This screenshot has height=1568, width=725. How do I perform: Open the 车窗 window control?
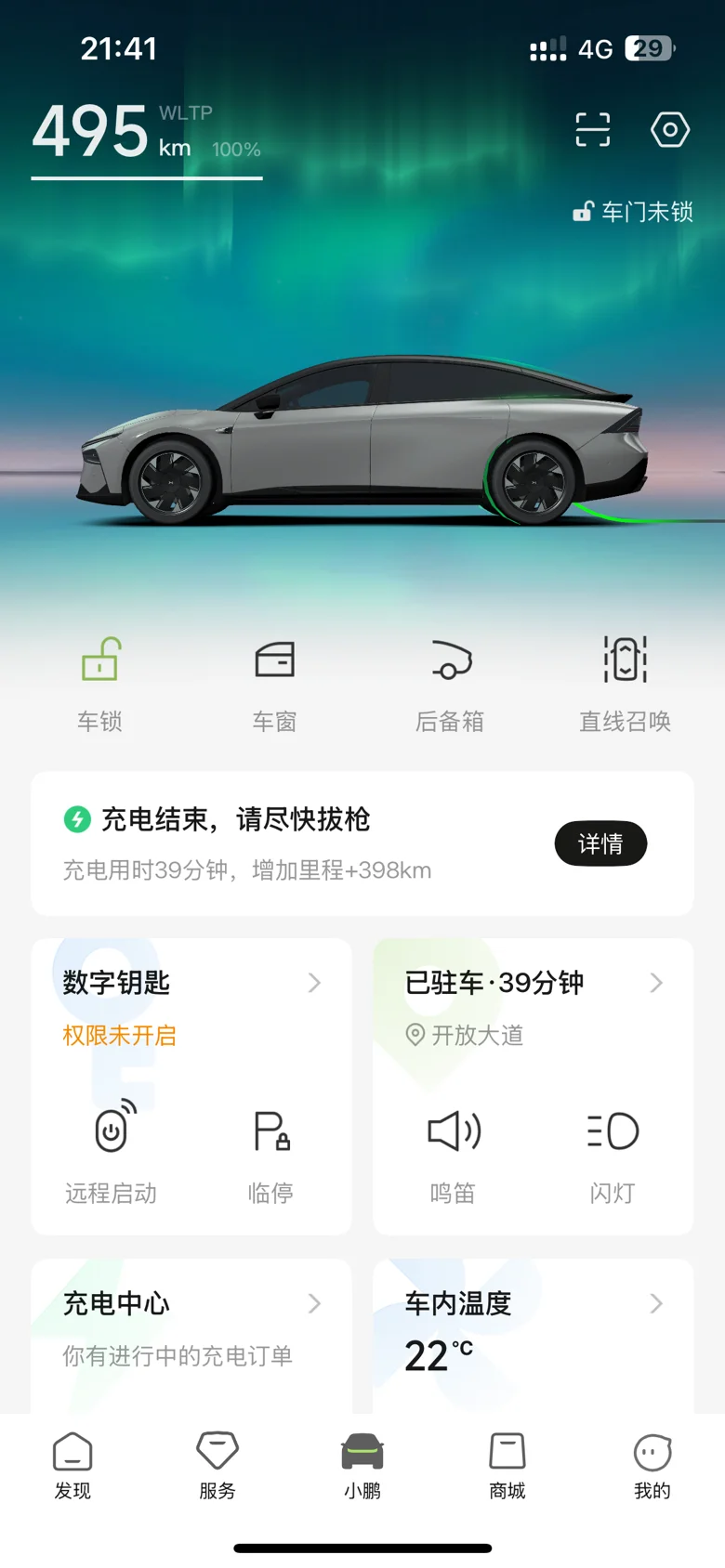tap(275, 685)
